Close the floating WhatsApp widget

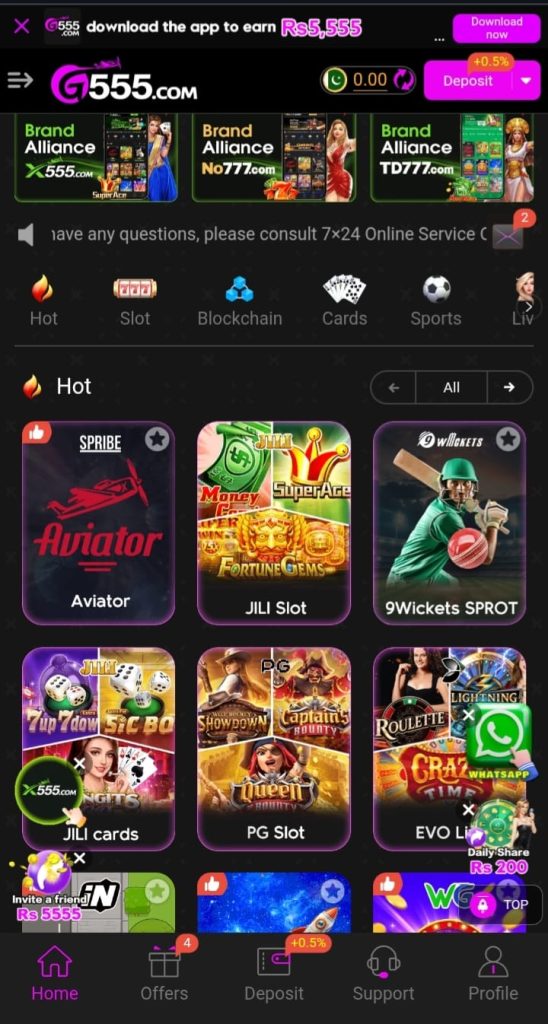point(468,716)
